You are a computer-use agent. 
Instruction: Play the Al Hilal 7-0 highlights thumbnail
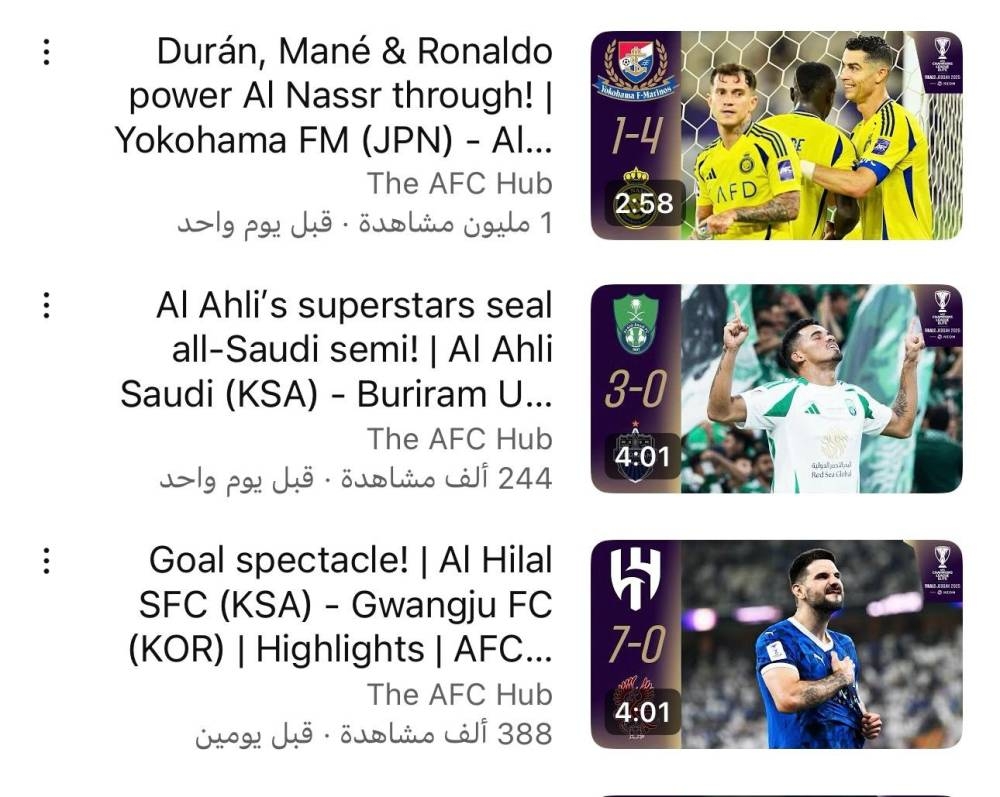point(776,644)
